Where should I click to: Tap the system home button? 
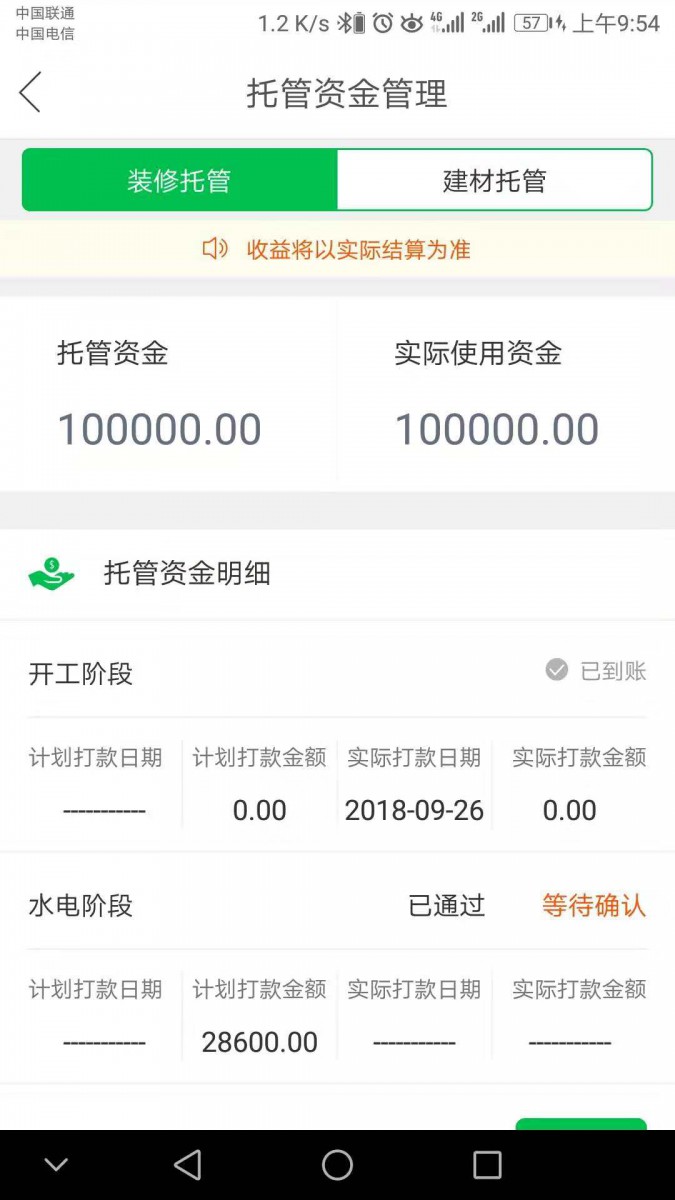point(337,1165)
